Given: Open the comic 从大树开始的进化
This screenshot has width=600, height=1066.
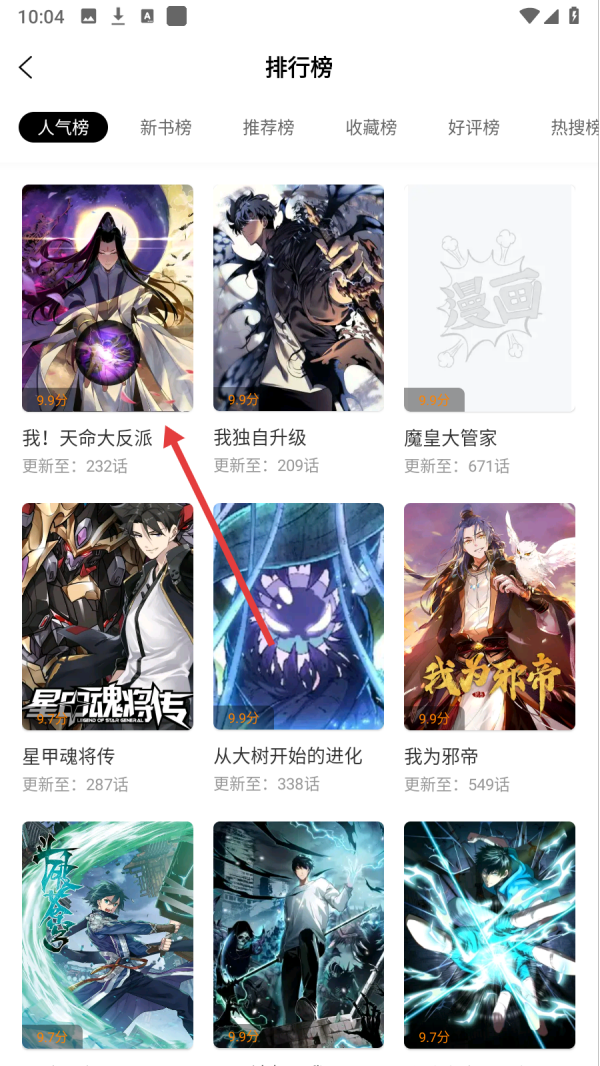Looking at the screenshot, I should click(298, 616).
